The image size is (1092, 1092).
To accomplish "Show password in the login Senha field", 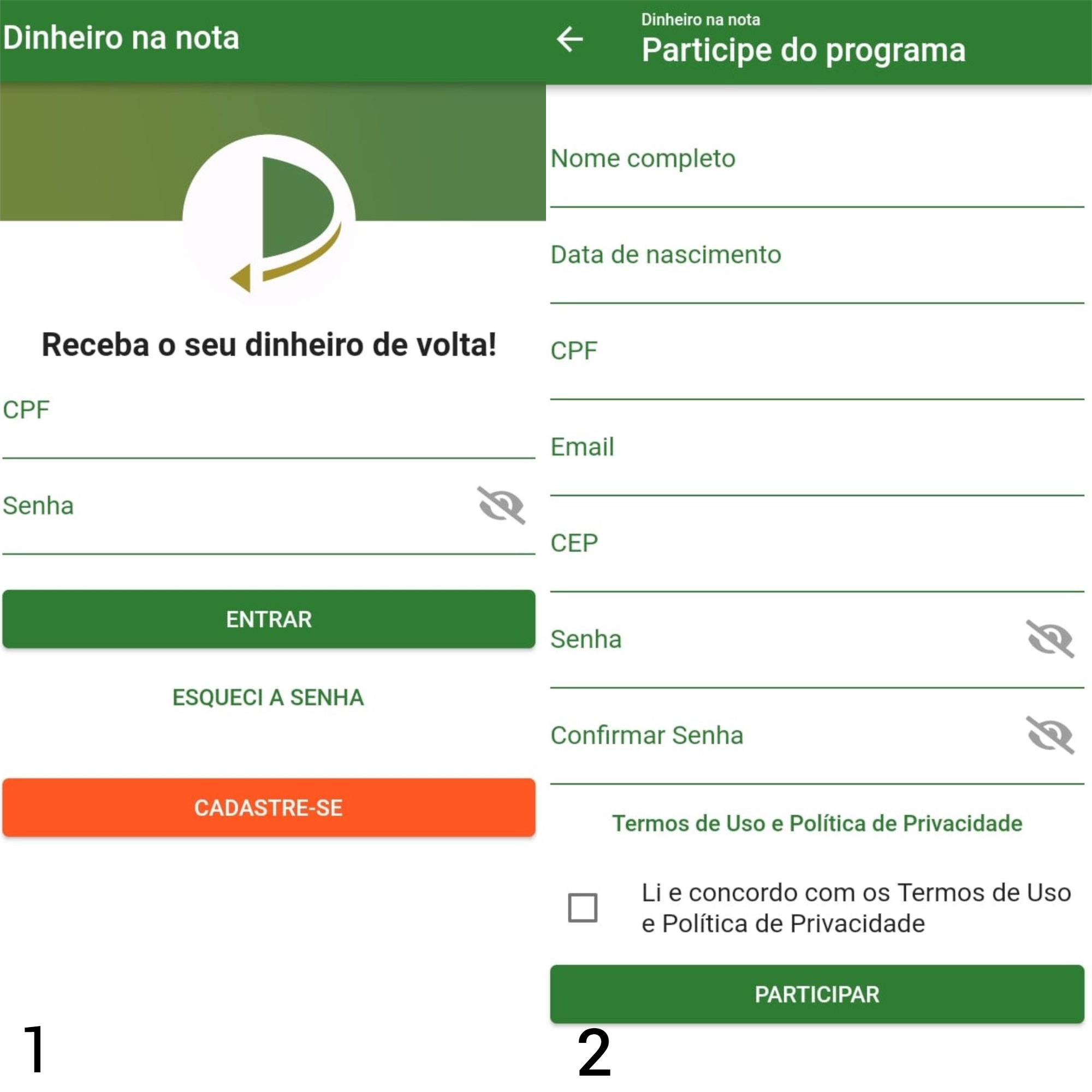I will click(501, 505).
